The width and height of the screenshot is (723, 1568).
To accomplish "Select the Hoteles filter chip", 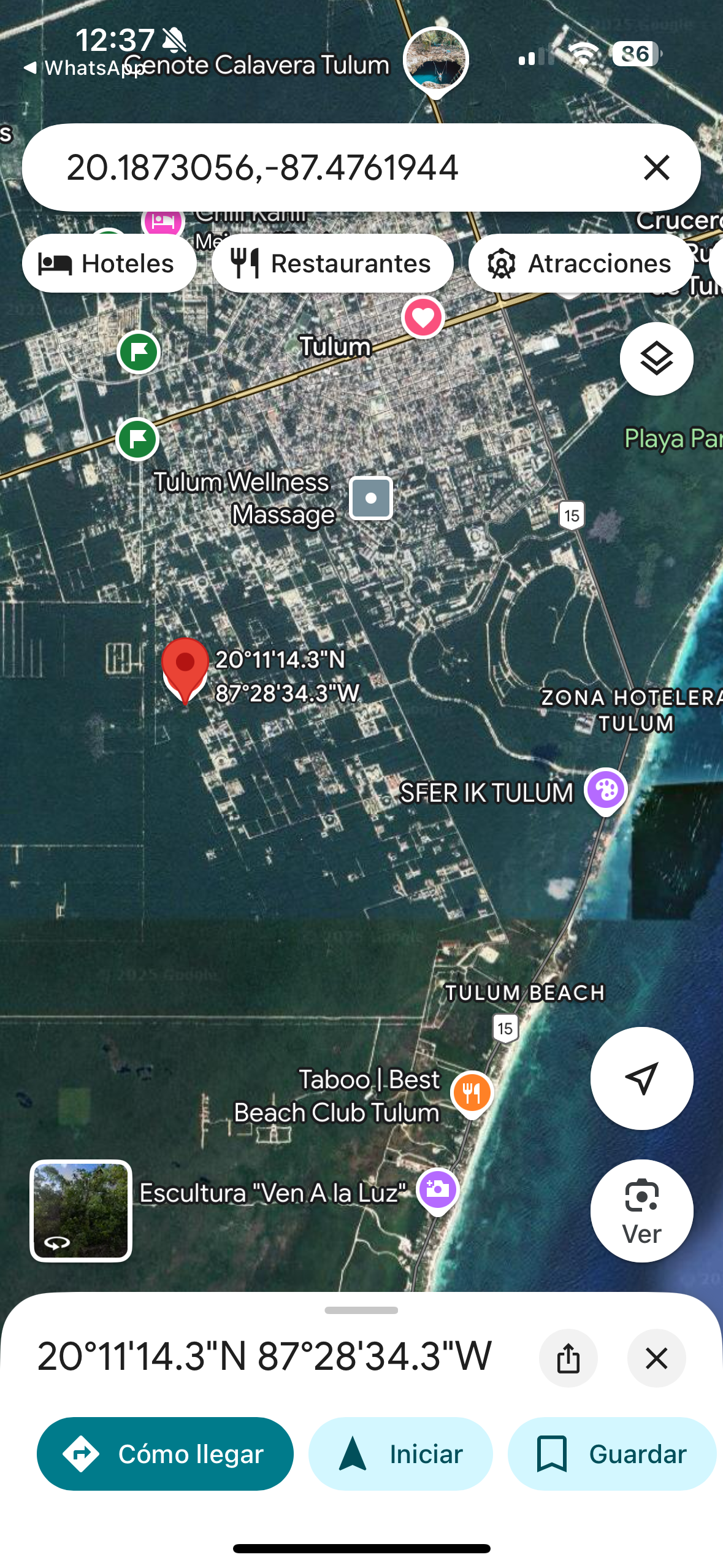I will pos(109,264).
